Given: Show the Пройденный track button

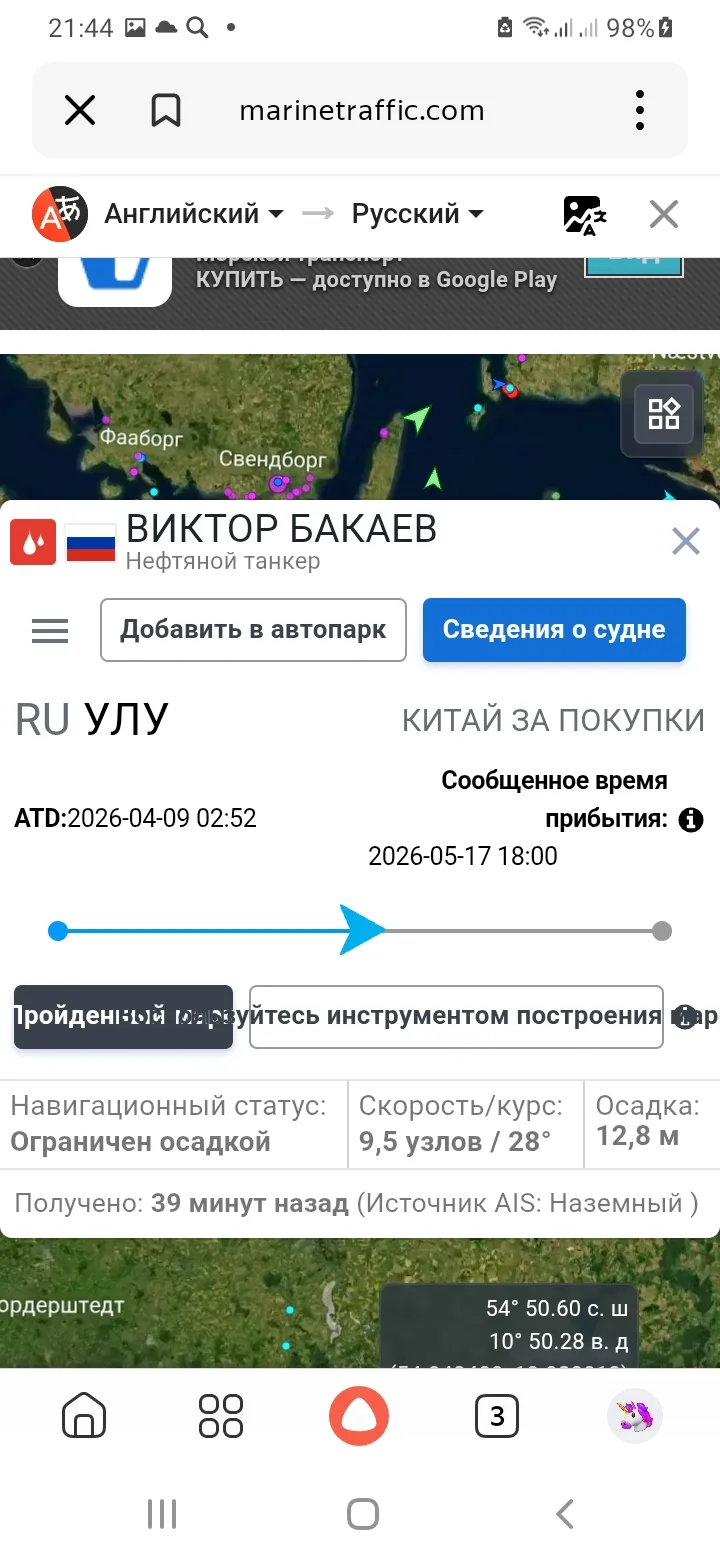Looking at the screenshot, I should (123, 1017).
